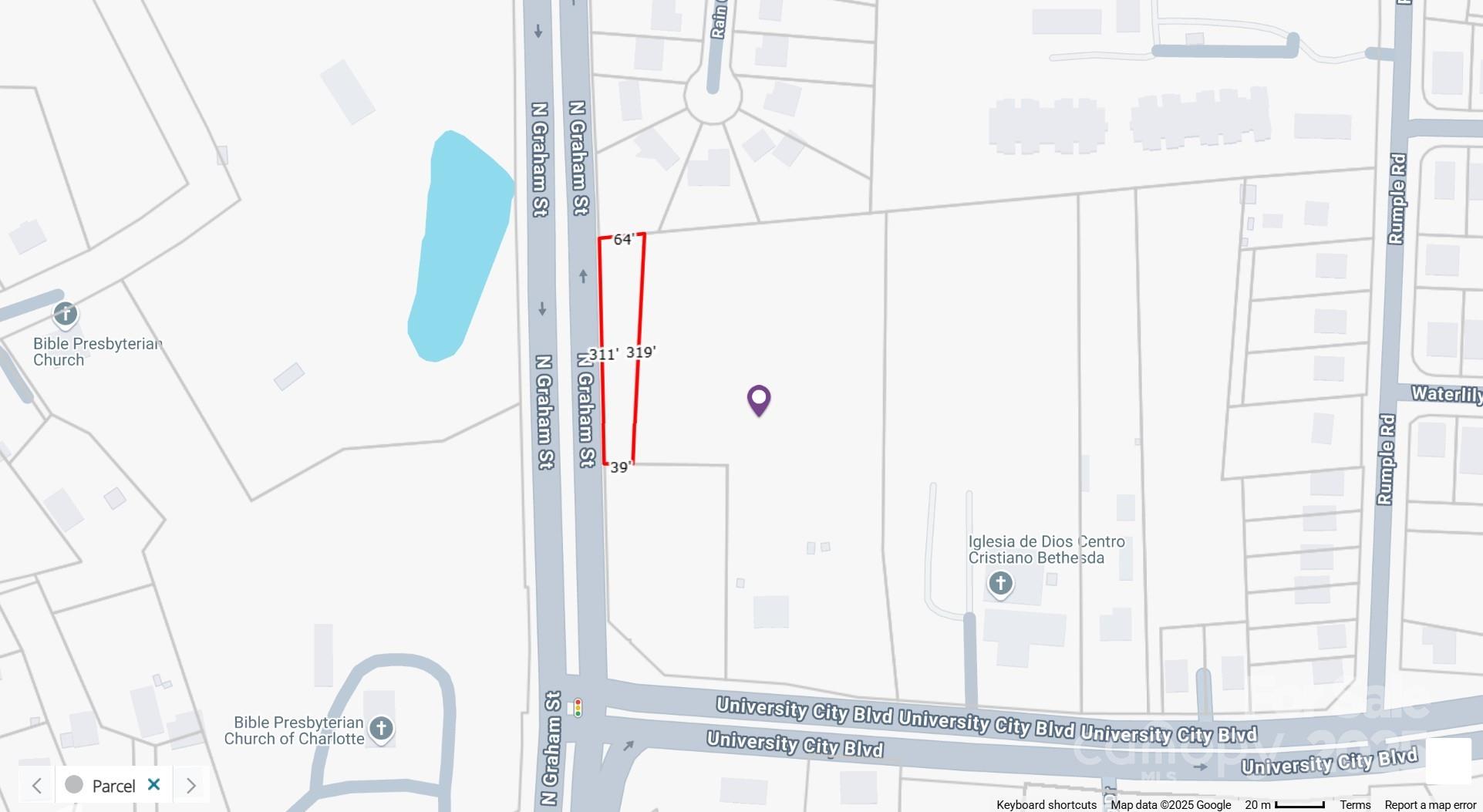Viewport: 1483px width, 812px height.
Task: Open the Iglesia de Dios Centro Cristiano Bethesda marker
Action: [x=1000, y=584]
